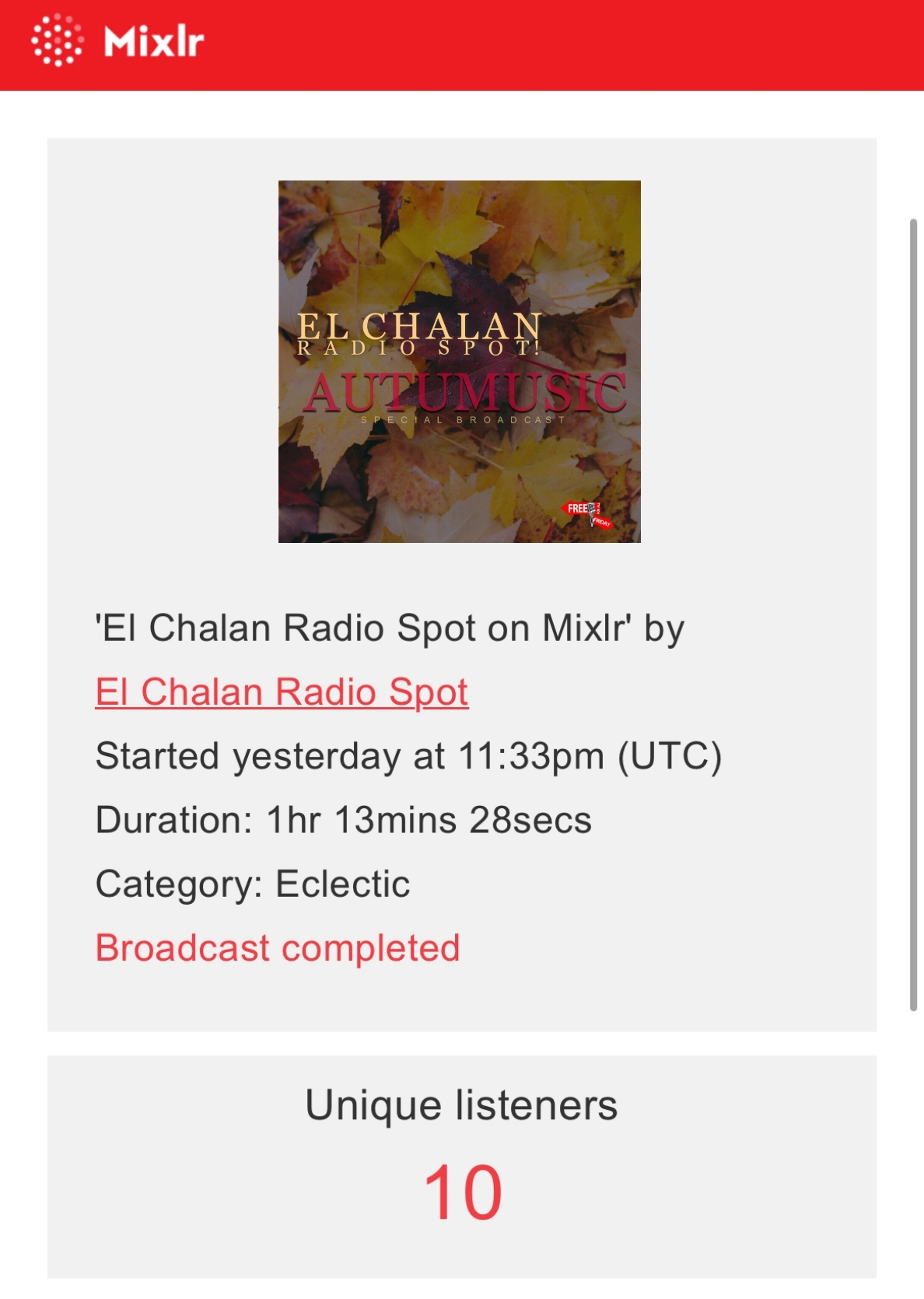The image size is (924, 1299).
Task: Open the Autumusic broadcast artwork
Action: pyautogui.click(x=459, y=362)
